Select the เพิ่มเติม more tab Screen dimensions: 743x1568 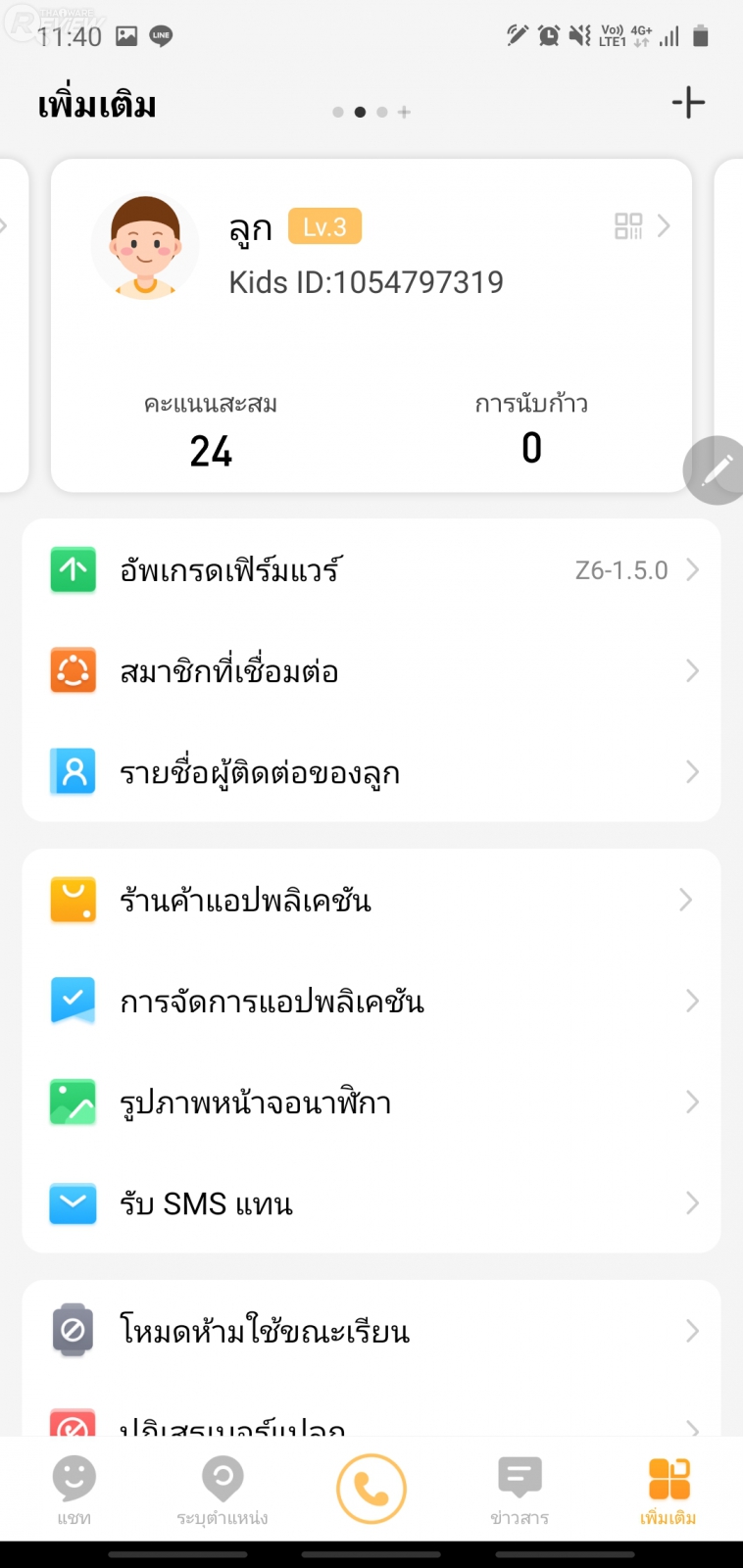click(669, 1490)
